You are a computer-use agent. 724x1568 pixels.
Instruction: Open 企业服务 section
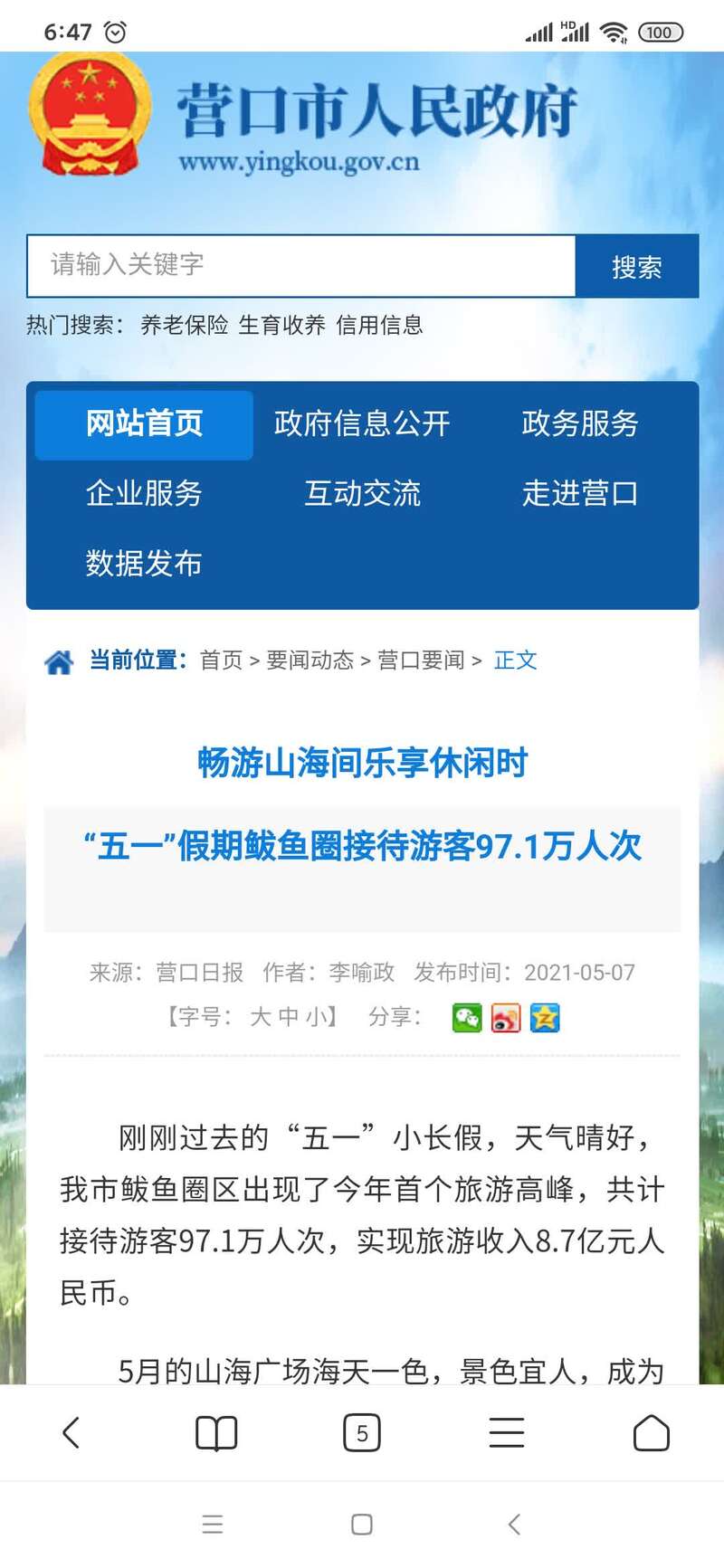click(x=144, y=494)
